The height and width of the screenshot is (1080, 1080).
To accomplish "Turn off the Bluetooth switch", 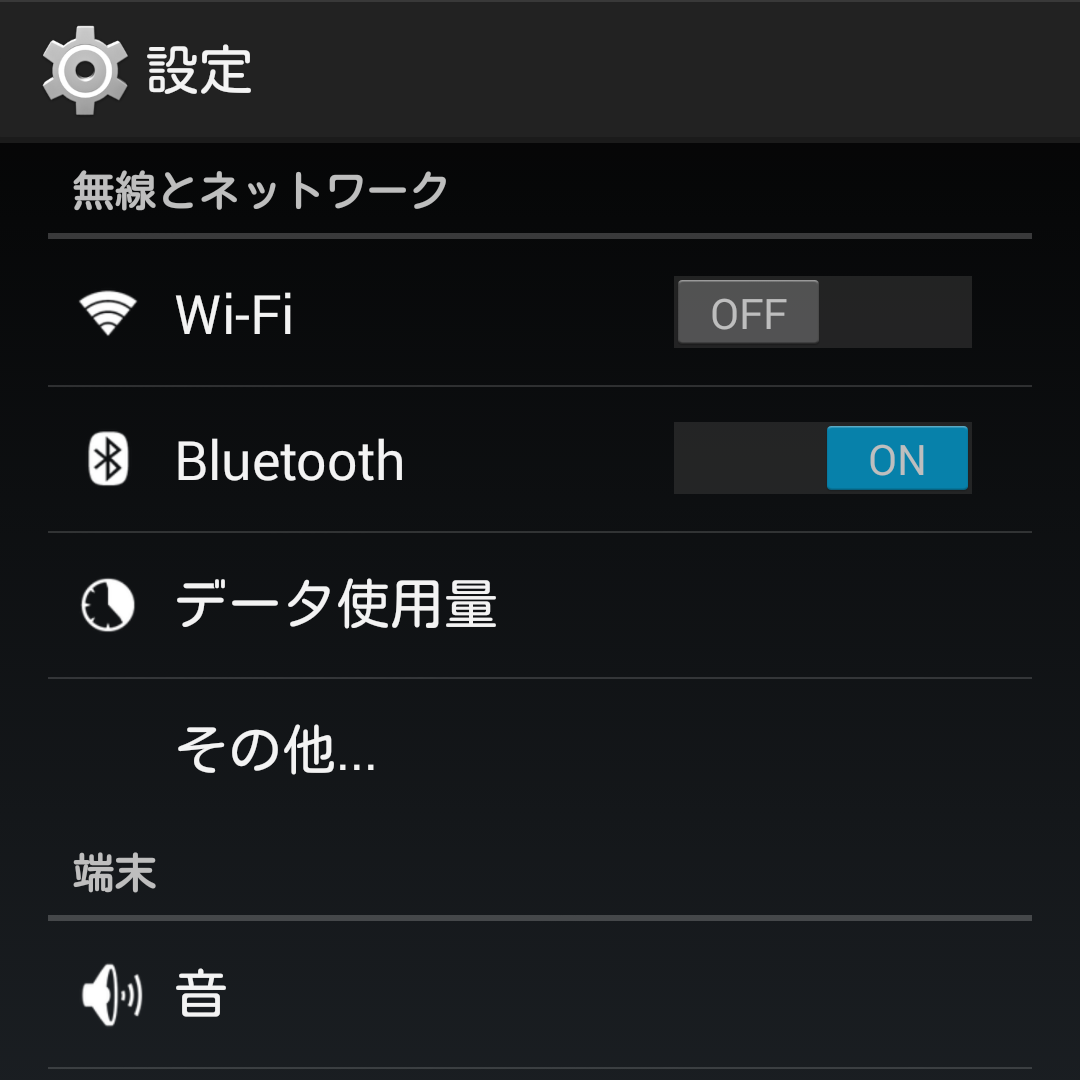I will tap(822, 459).
